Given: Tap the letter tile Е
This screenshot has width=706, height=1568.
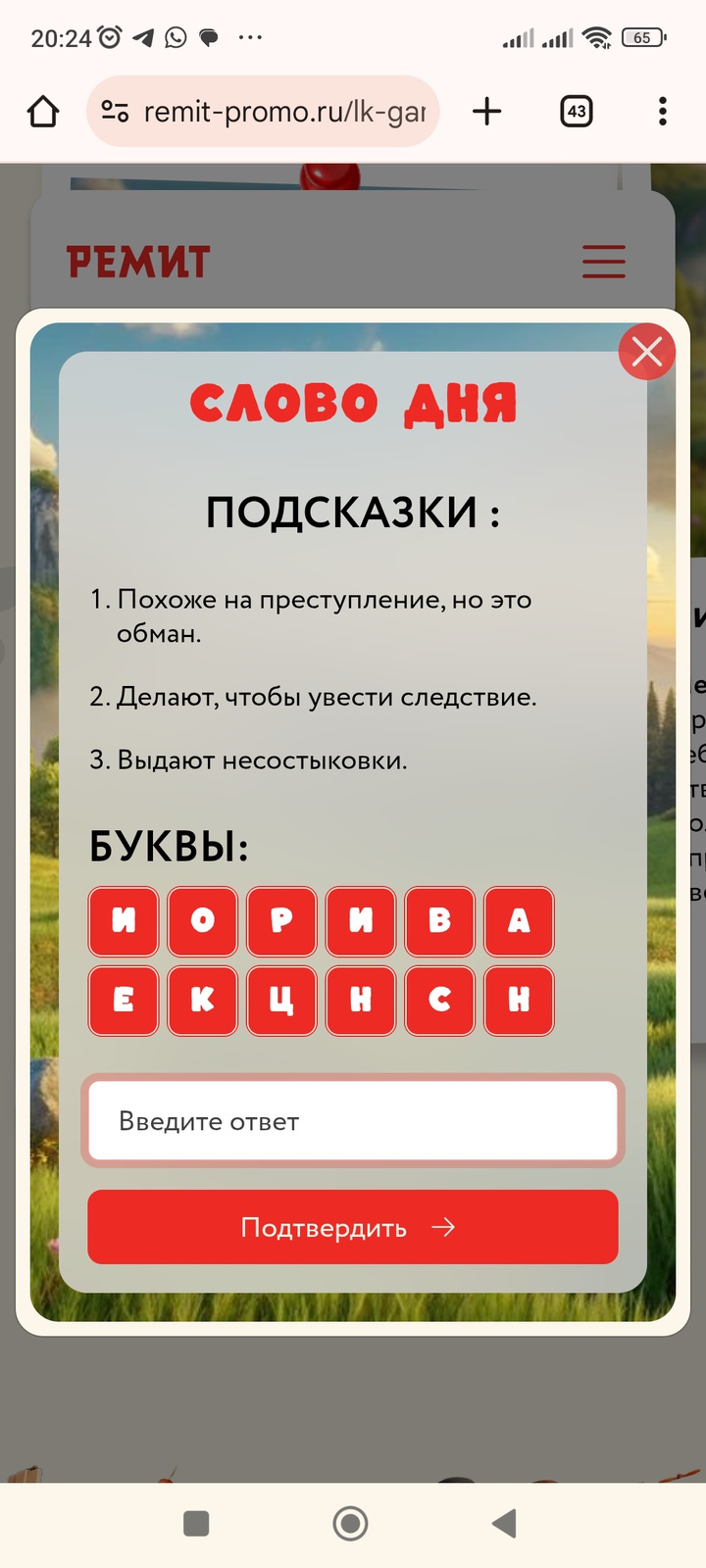Looking at the screenshot, I should click(x=124, y=1001).
